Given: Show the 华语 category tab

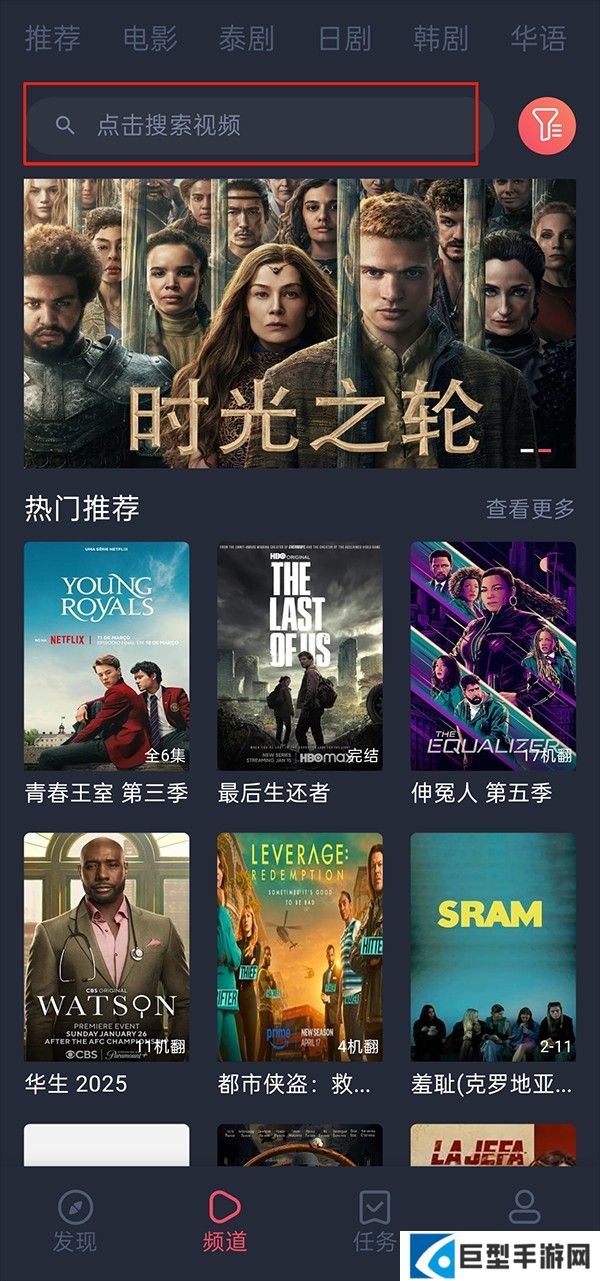Looking at the screenshot, I should 538,39.
